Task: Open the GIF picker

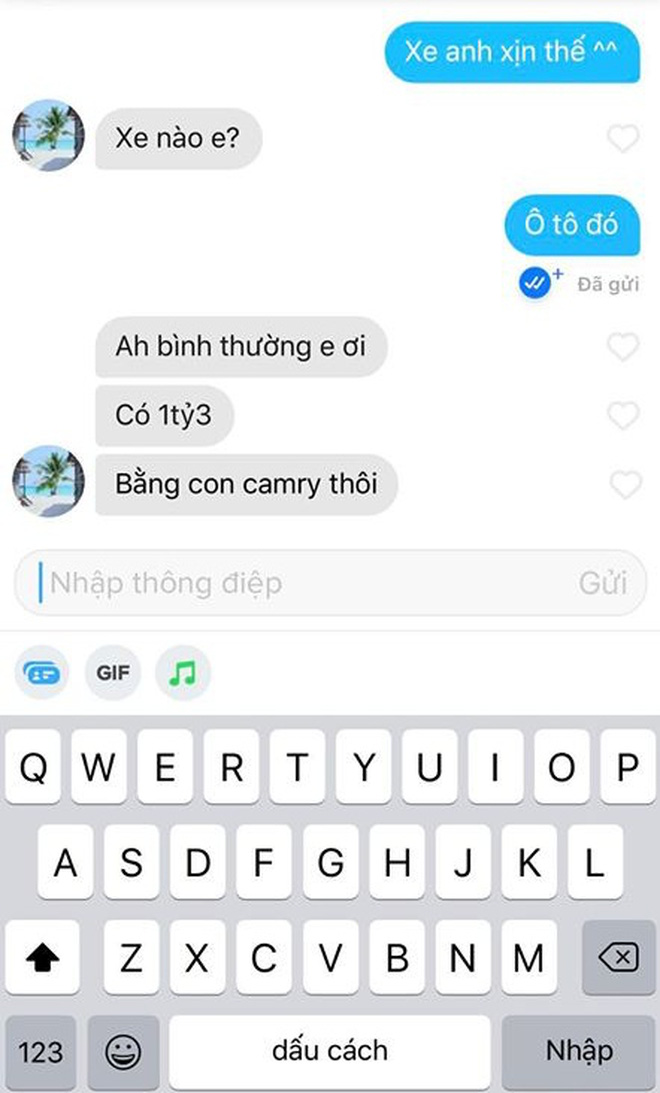Action: [113, 673]
